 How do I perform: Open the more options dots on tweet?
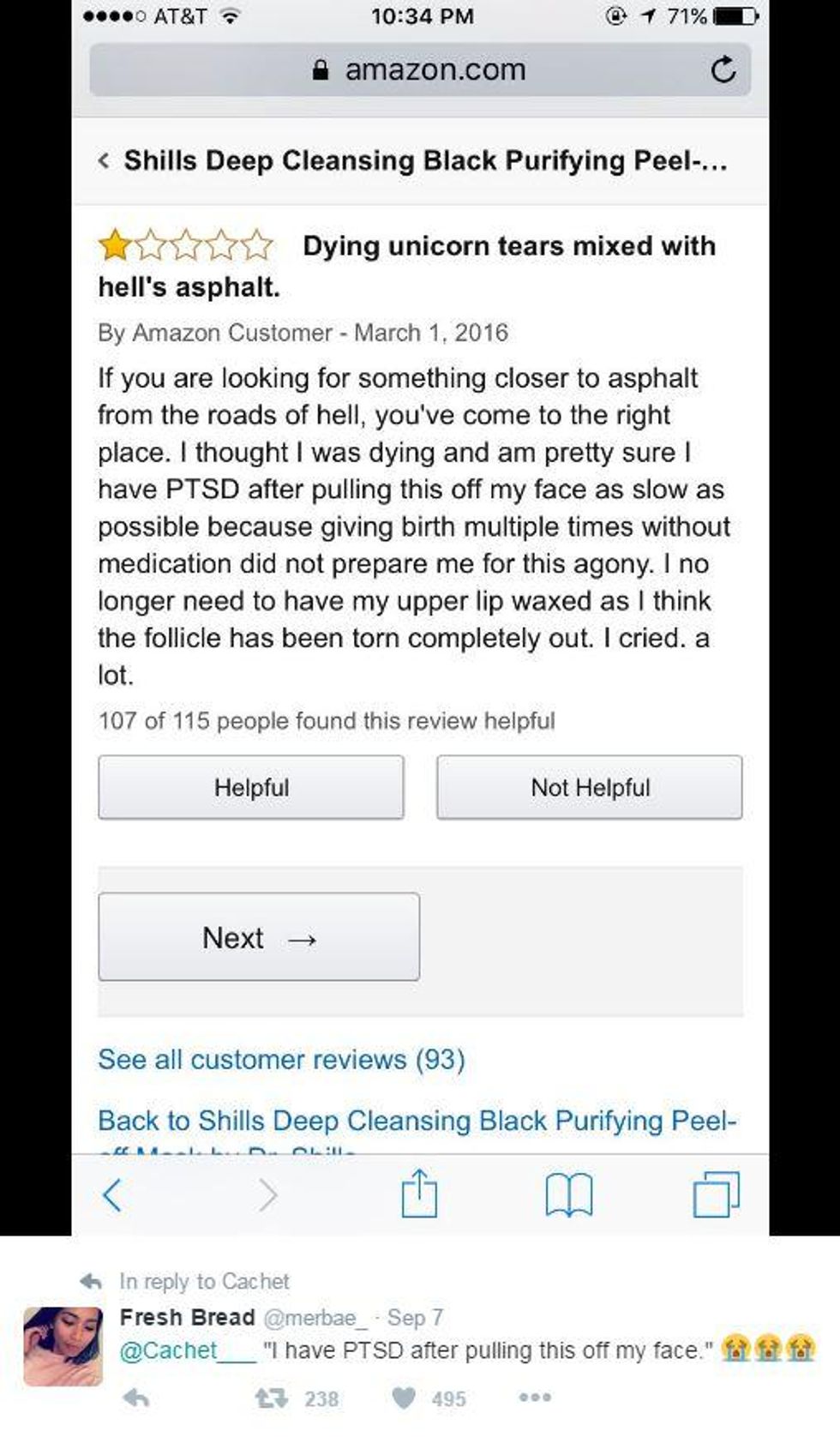coord(535,1398)
